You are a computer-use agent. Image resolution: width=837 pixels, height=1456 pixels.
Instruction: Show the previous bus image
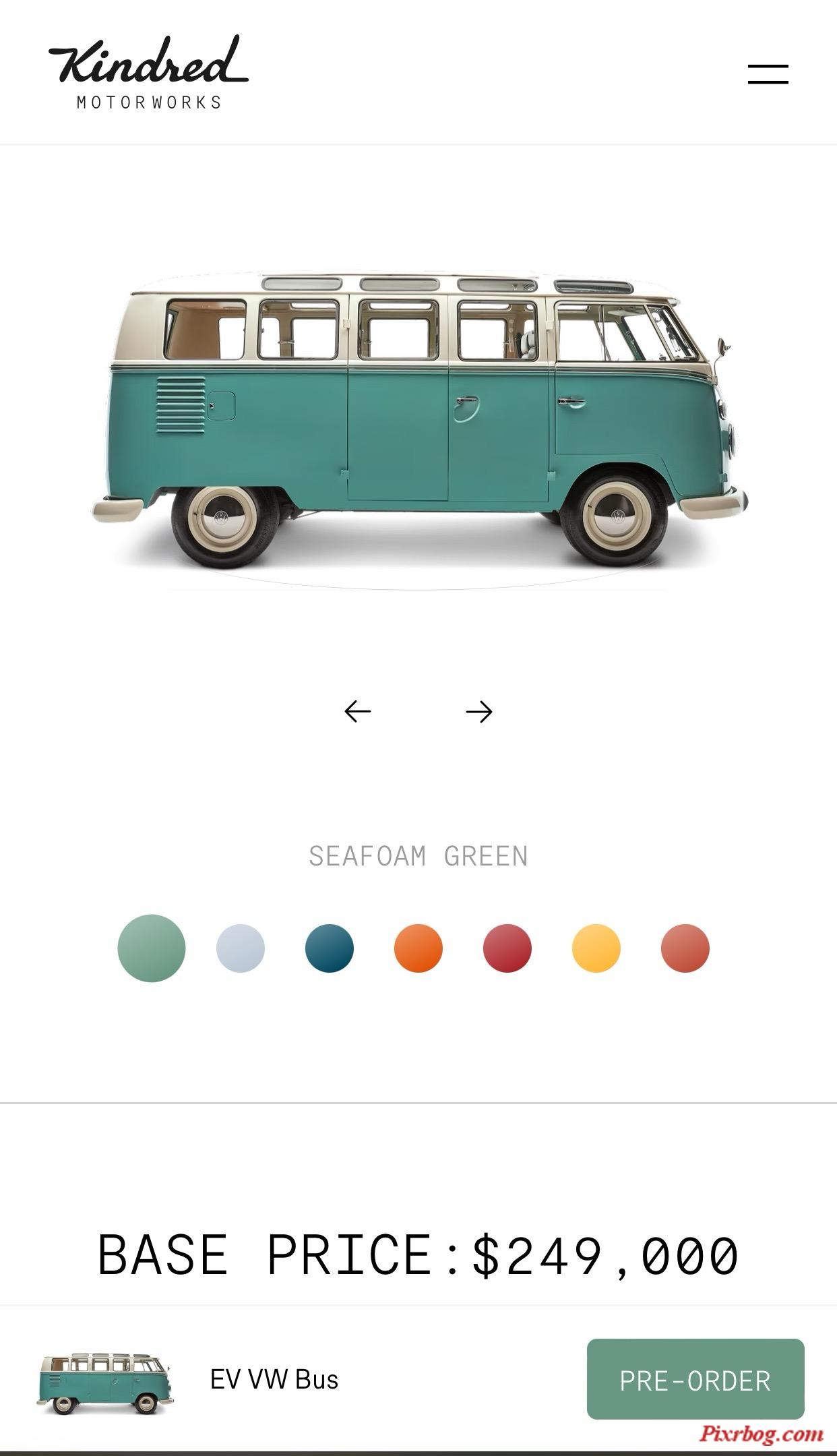coord(357,711)
